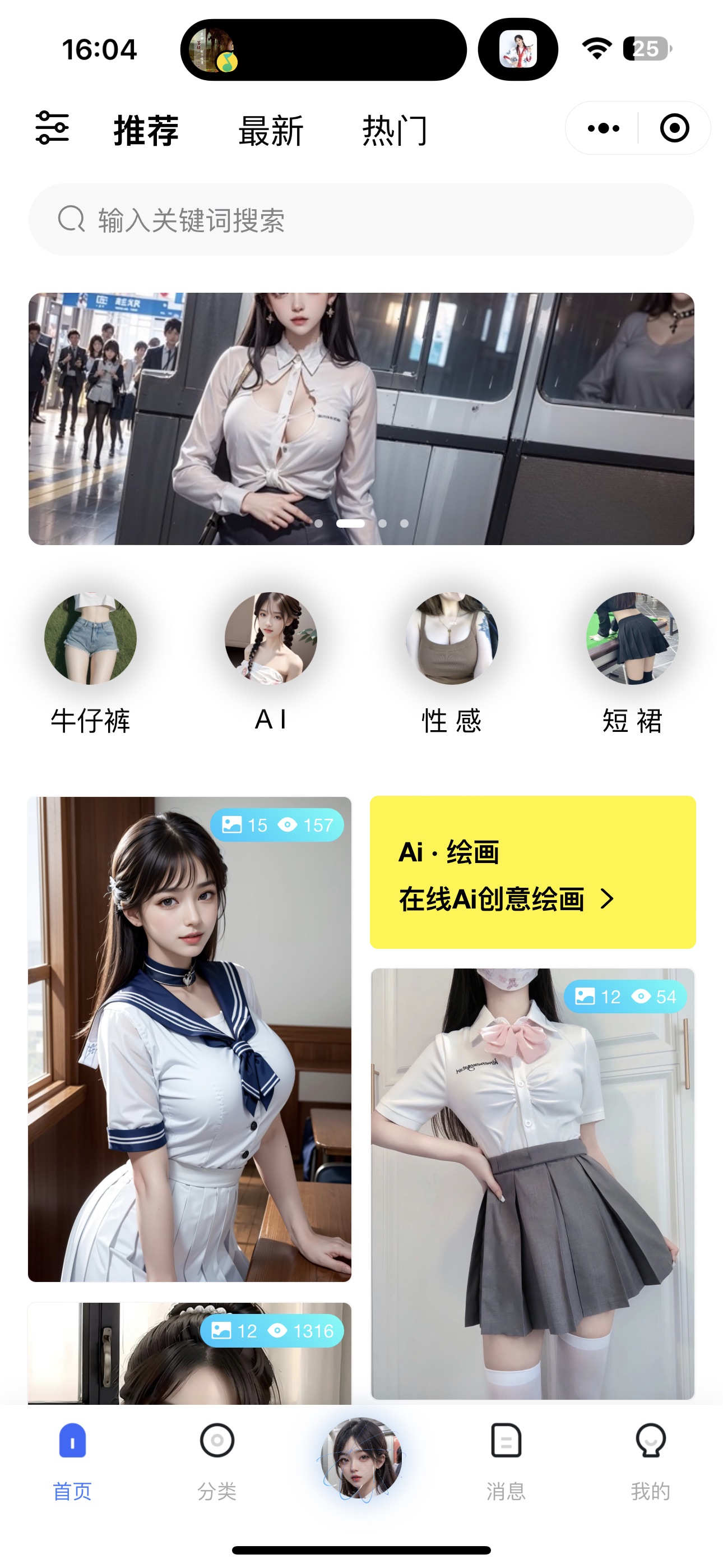Viewport: 723px width, 1568px height.
Task: Open the album with 54 views
Action: [x=532, y=1184]
